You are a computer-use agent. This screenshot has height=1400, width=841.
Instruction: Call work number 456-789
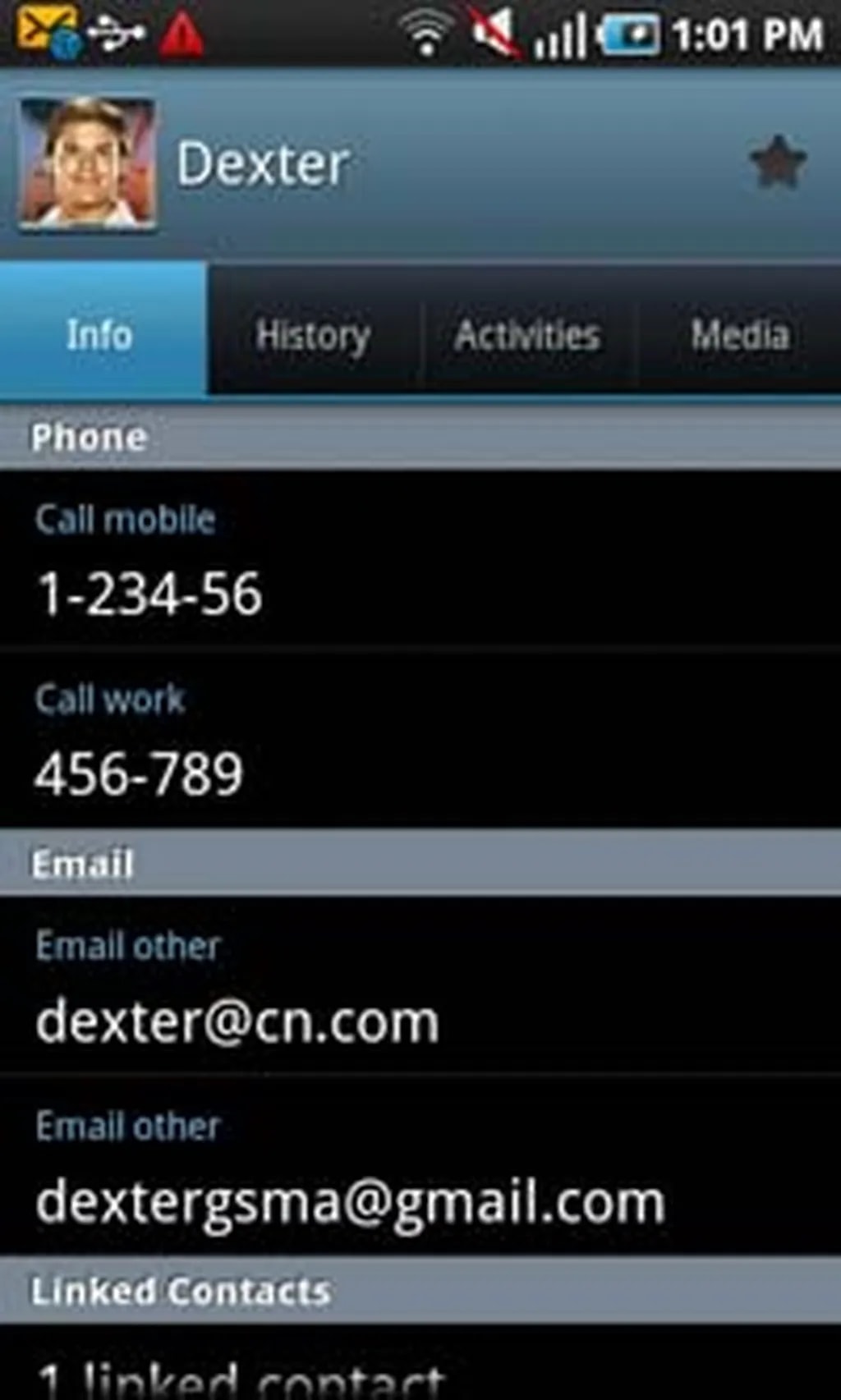[x=420, y=739]
